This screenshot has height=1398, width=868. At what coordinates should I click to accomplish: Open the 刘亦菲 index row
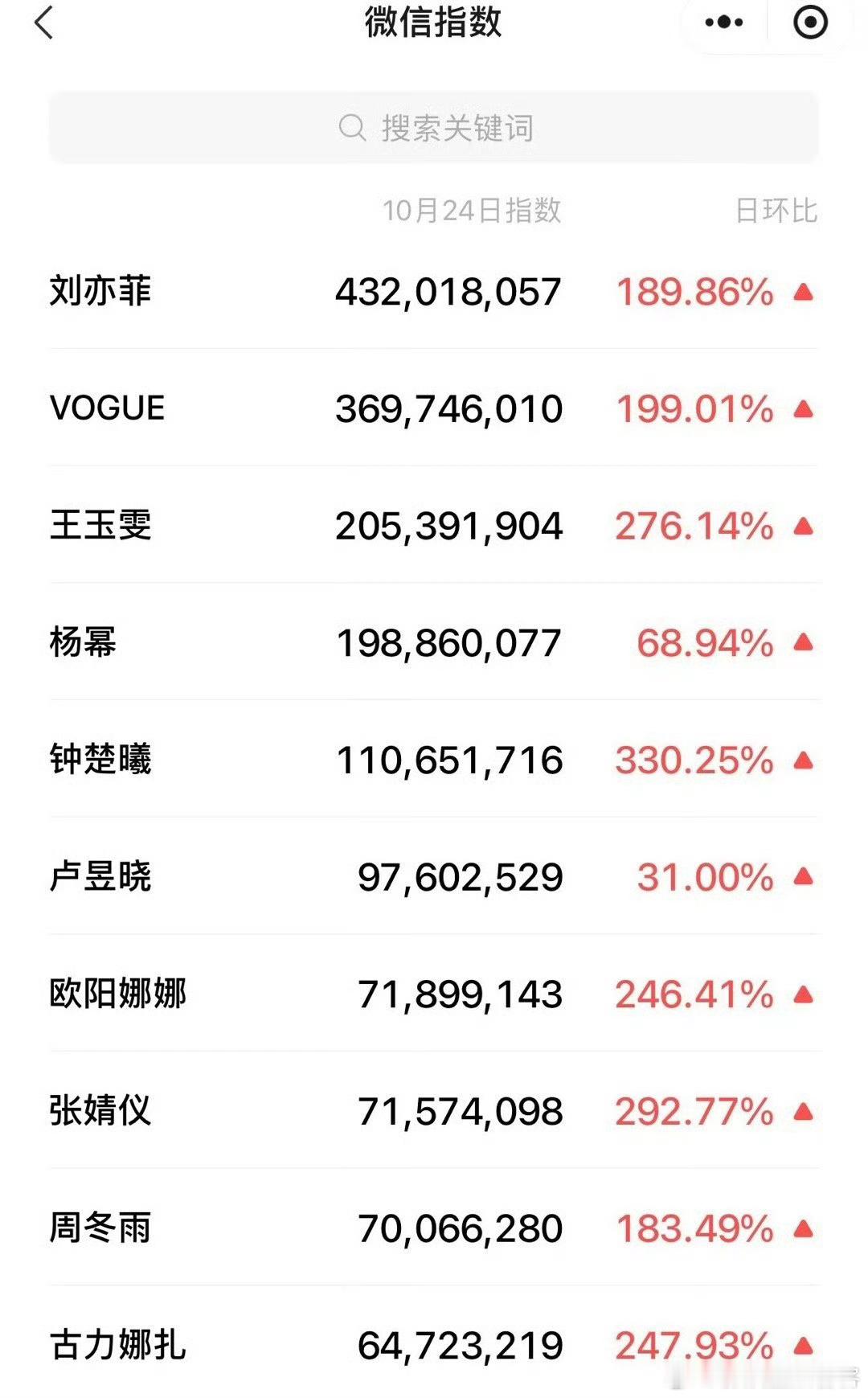coord(434,291)
